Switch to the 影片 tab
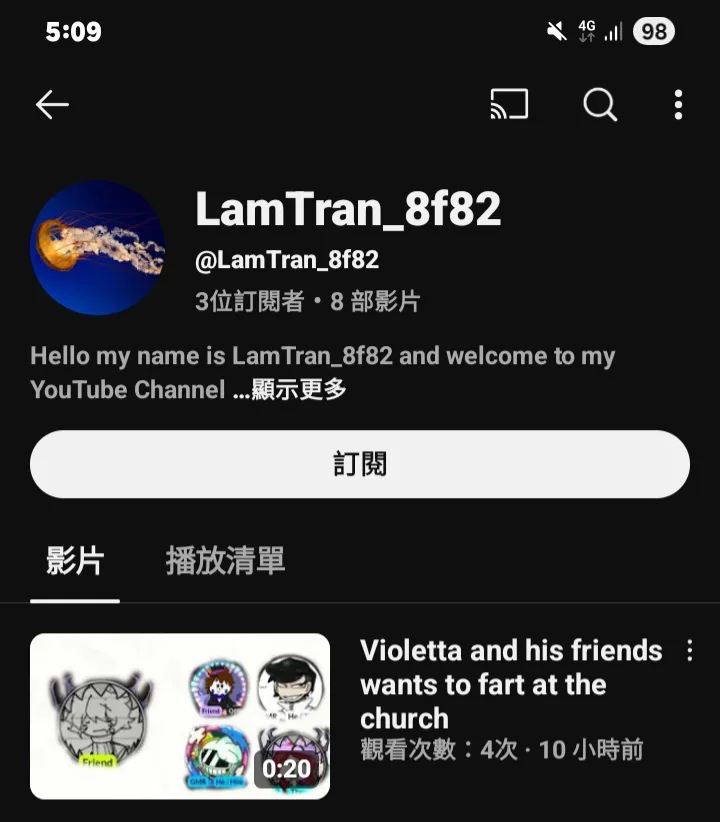720x822 pixels. (x=75, y=561)
